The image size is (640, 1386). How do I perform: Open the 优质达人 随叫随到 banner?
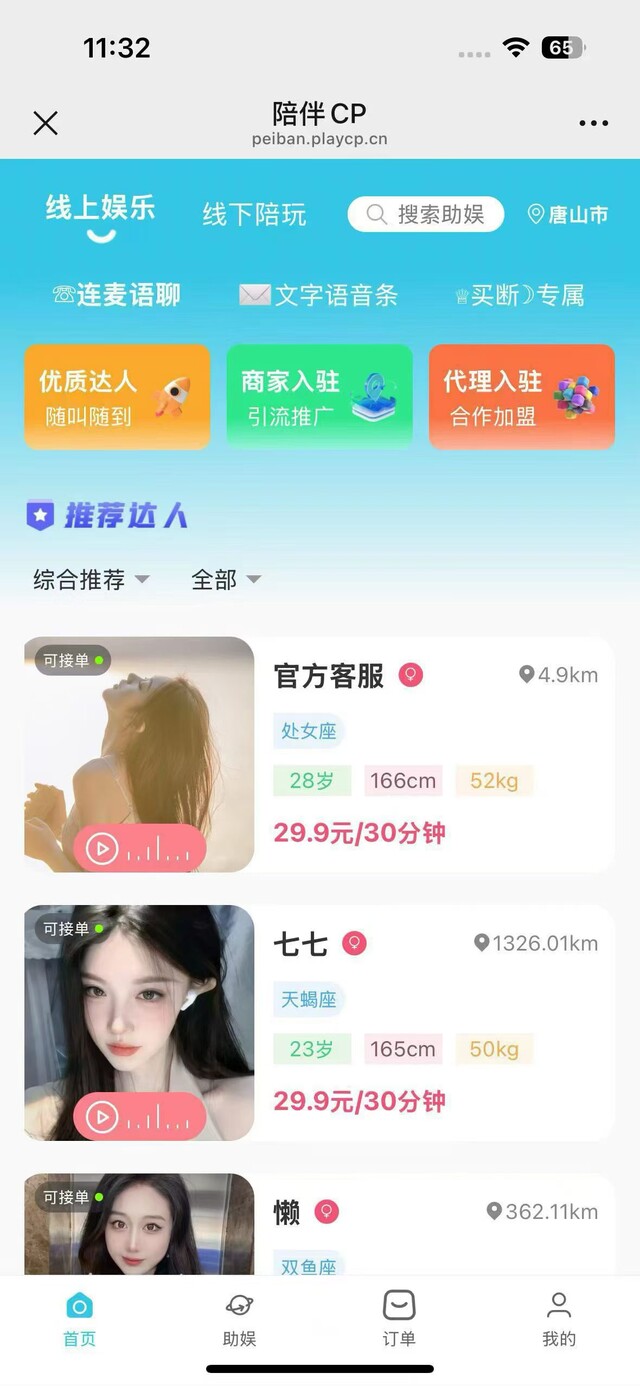click(x=117, y=397)
